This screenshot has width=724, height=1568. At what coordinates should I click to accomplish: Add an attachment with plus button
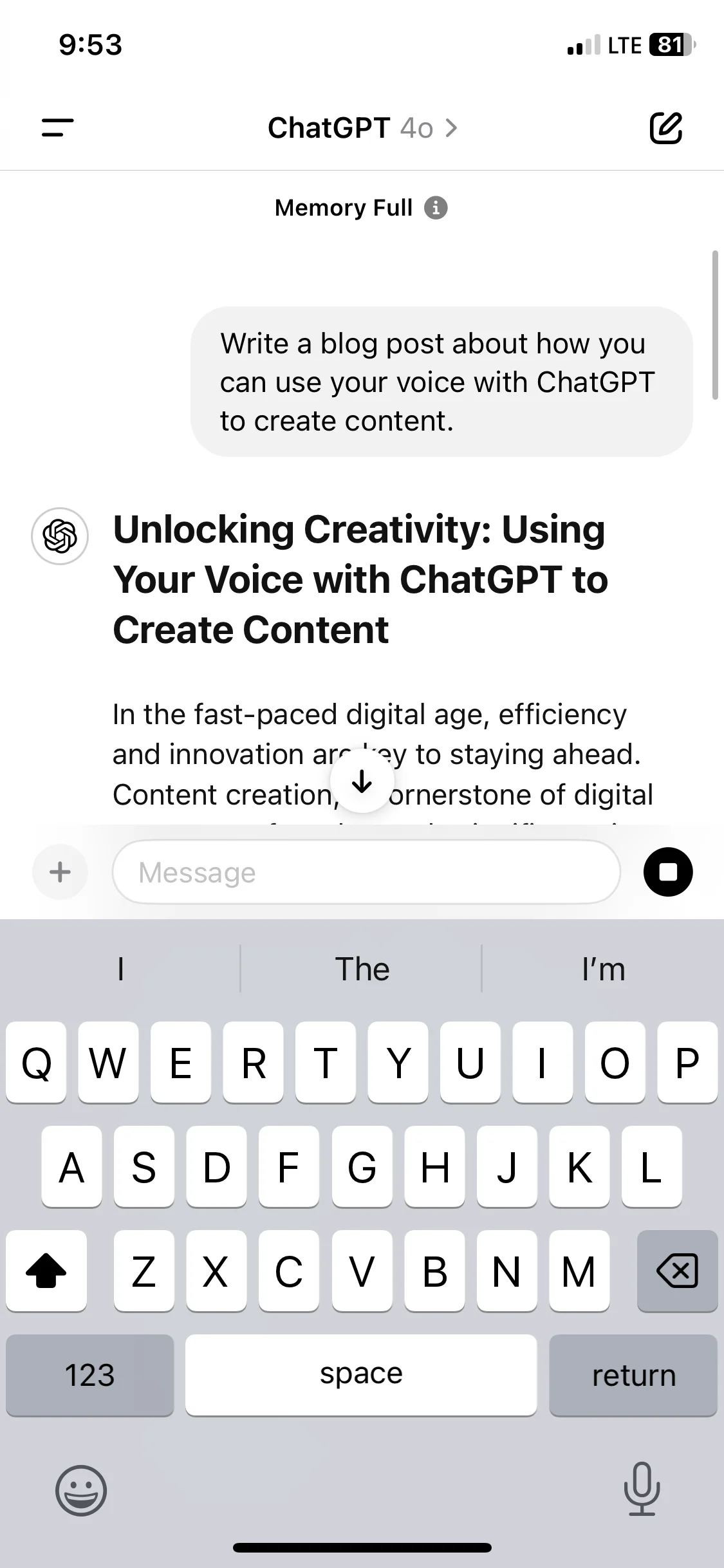60,872
